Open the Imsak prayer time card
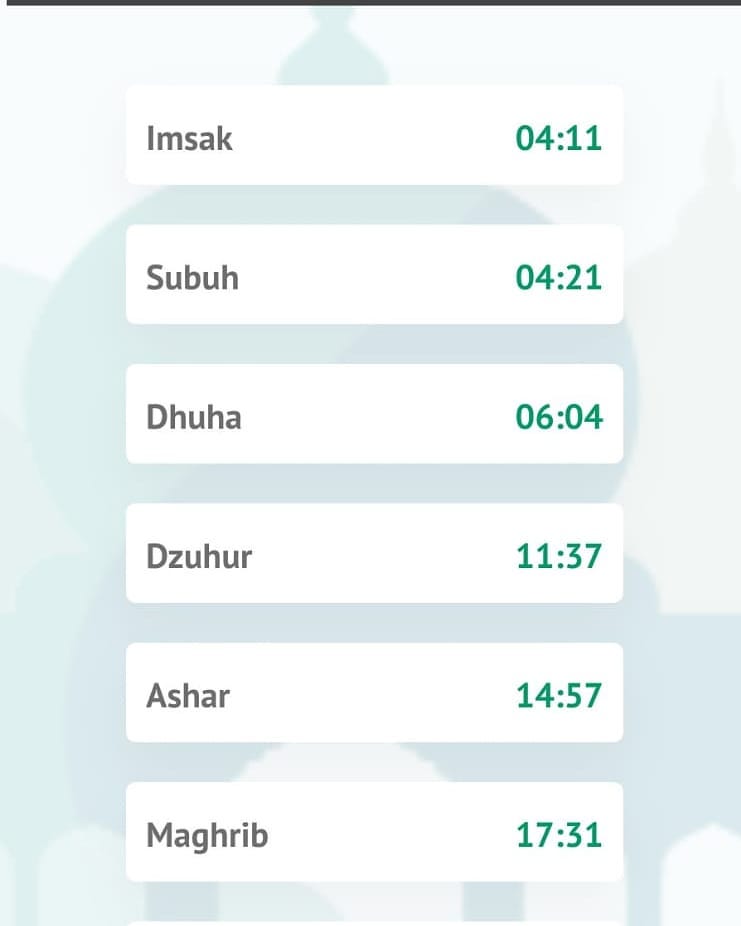Screen dimensions: 741x926 [x=374, y=135]
